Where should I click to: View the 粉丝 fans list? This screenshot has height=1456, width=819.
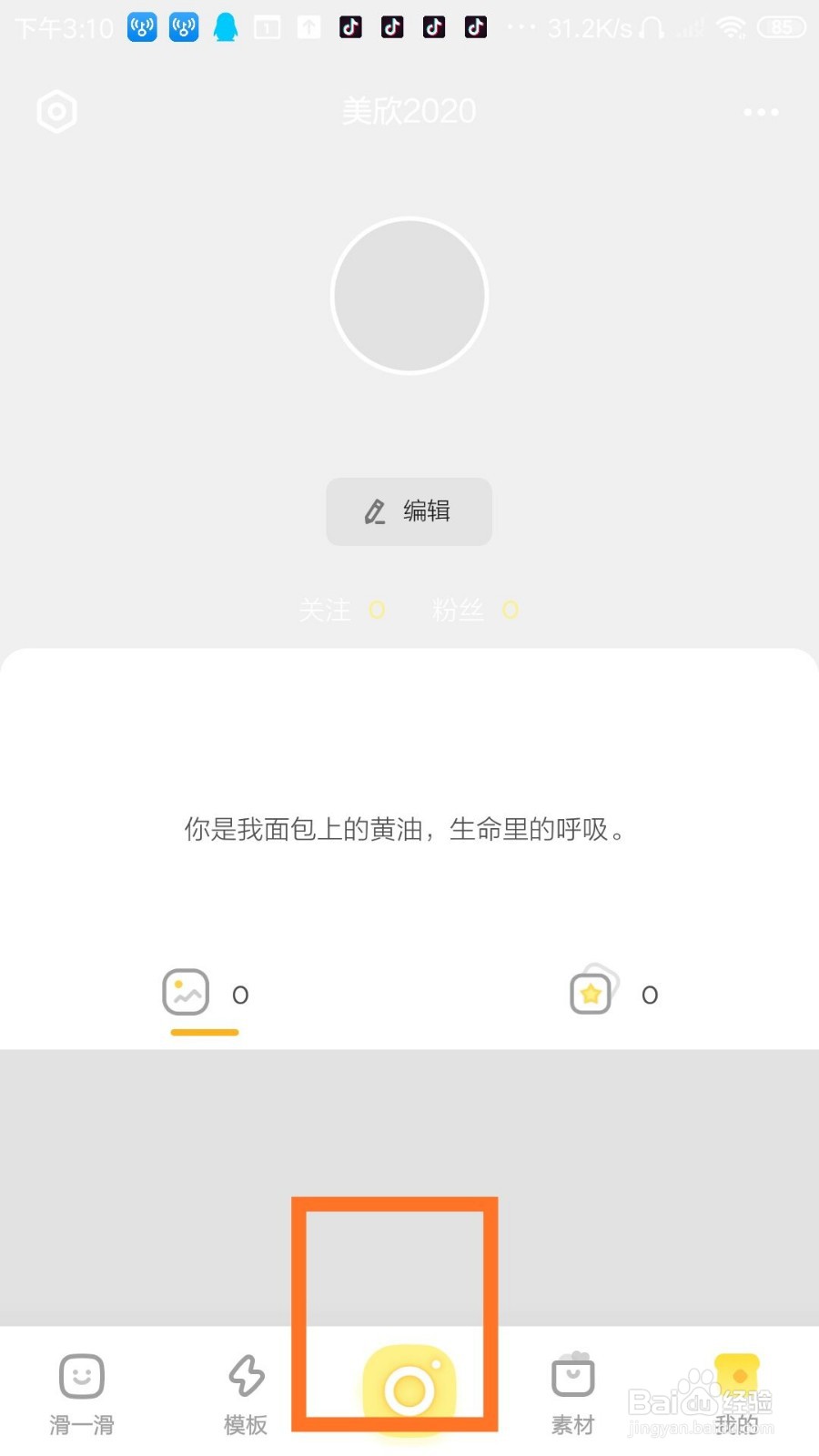coord(459,610)
